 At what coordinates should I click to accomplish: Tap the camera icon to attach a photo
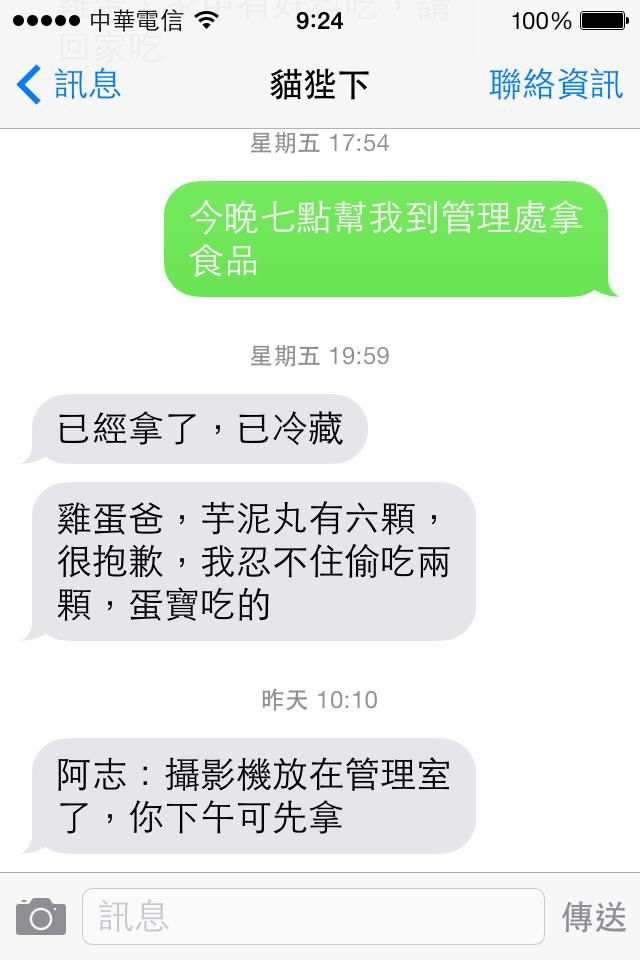[41, 916]
